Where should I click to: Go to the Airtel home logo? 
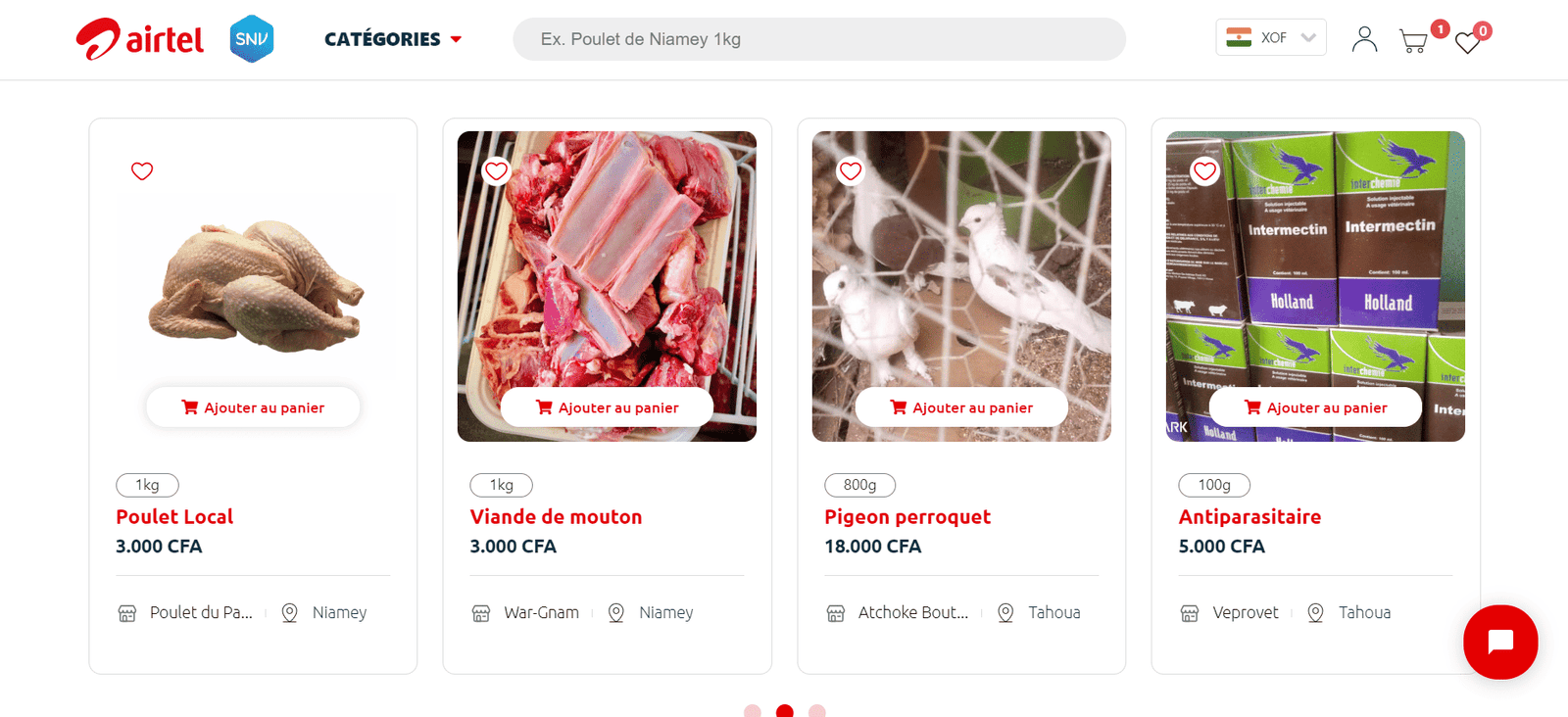pos(140,39)
